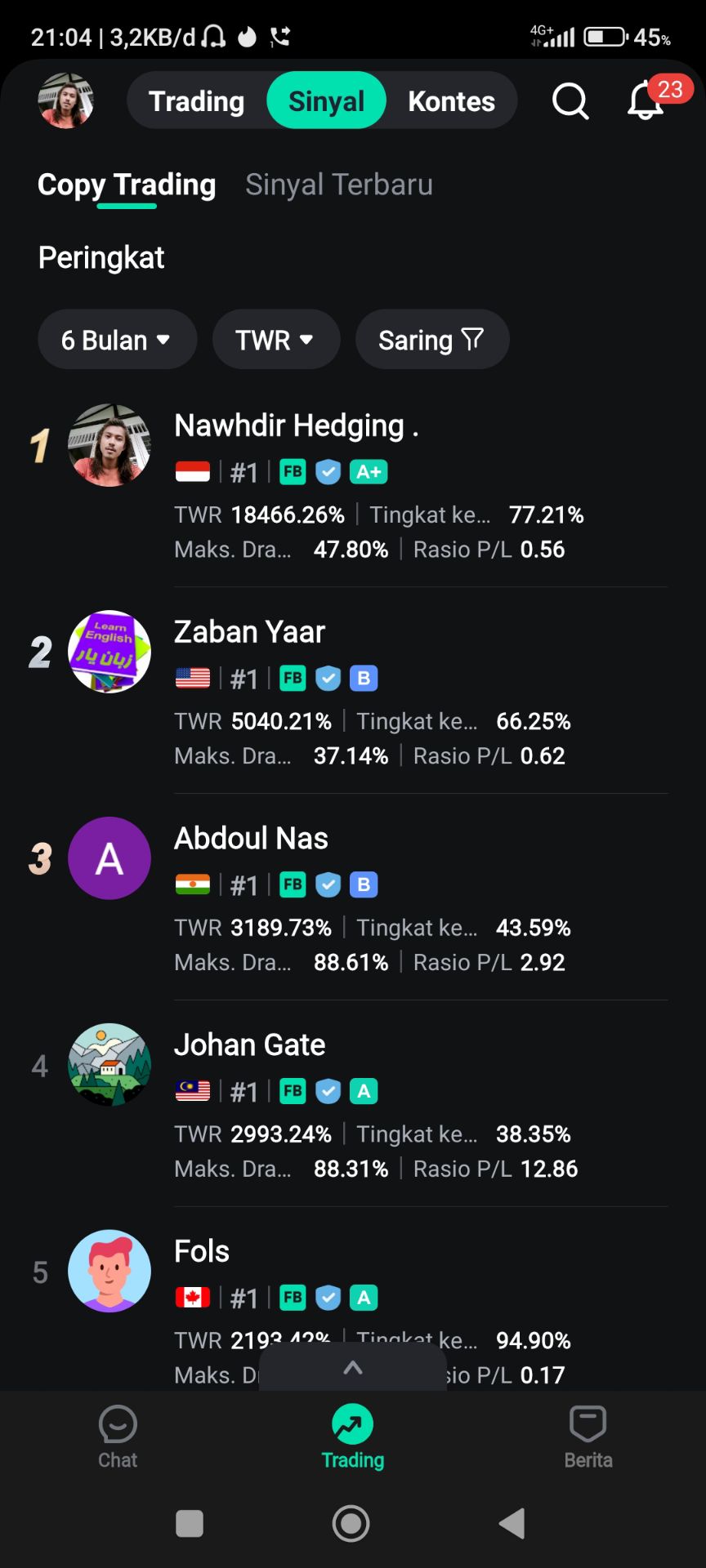Screen dimensions: 706x1568
Task: Switch to the Trading top tab
Action: 196,101
